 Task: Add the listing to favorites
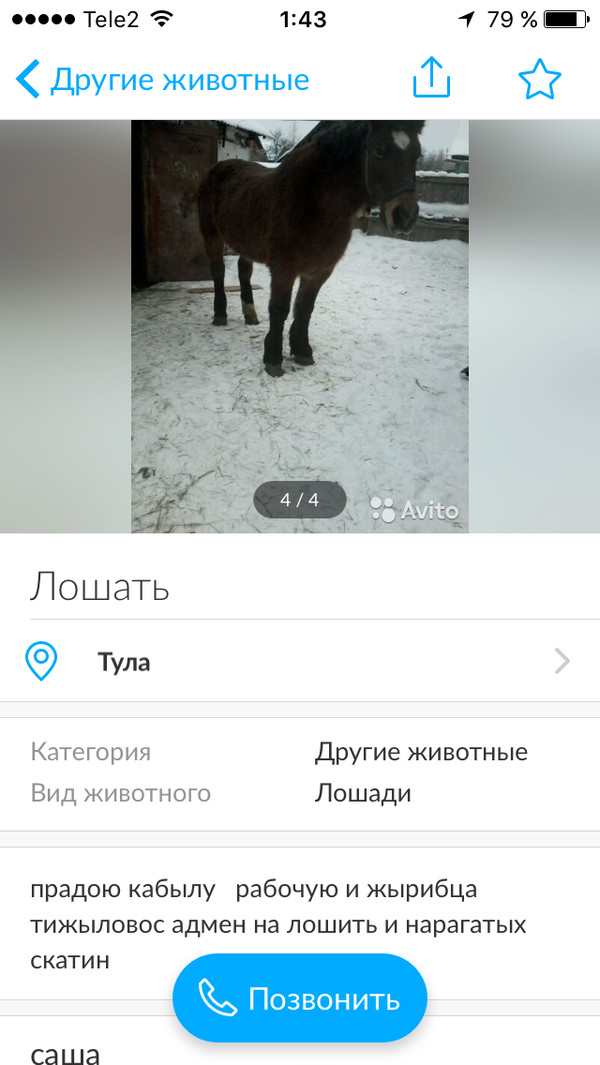coord(540,79)
